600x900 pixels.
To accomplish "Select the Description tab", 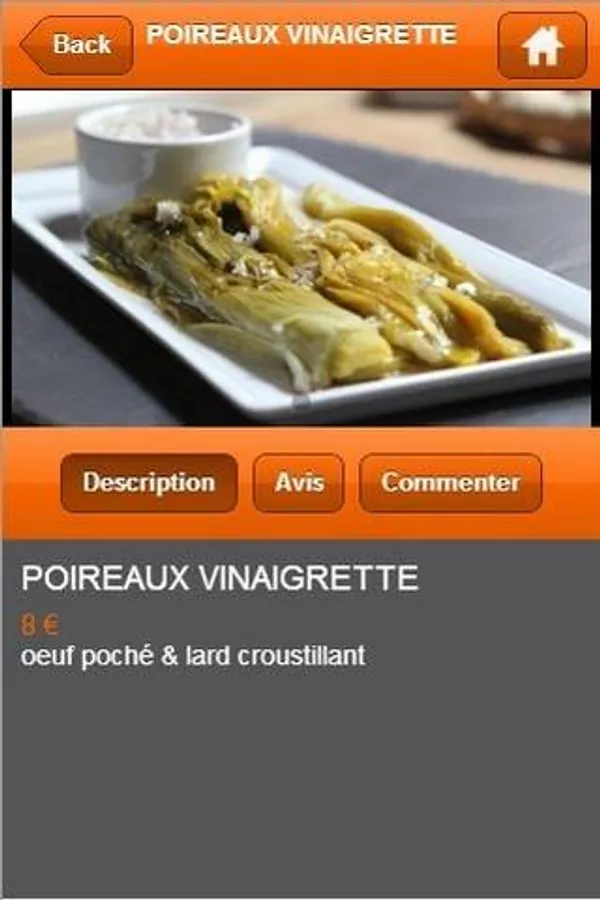I will point(149,483).
